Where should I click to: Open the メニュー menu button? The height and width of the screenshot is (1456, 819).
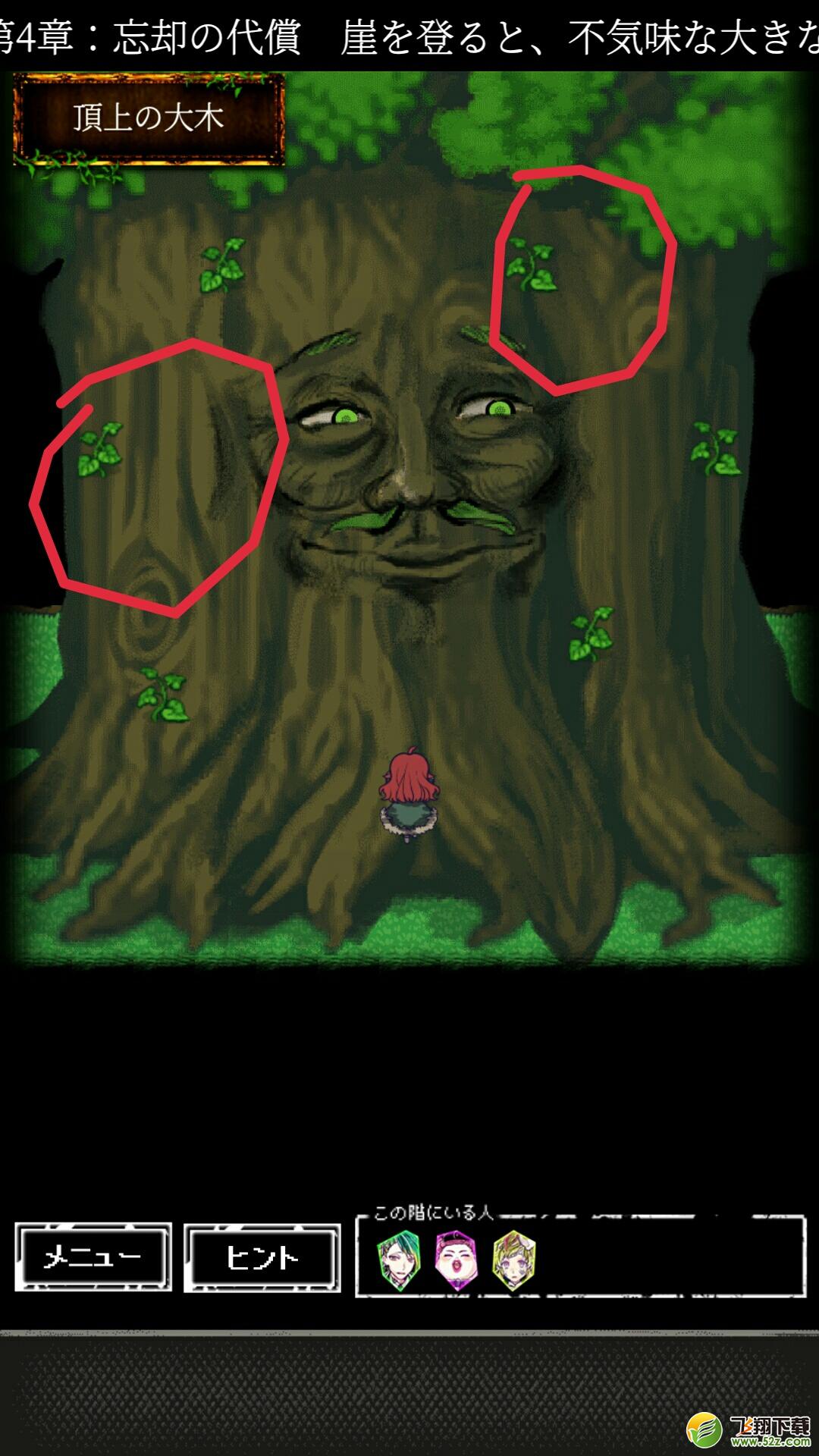tap(93, 1257)
